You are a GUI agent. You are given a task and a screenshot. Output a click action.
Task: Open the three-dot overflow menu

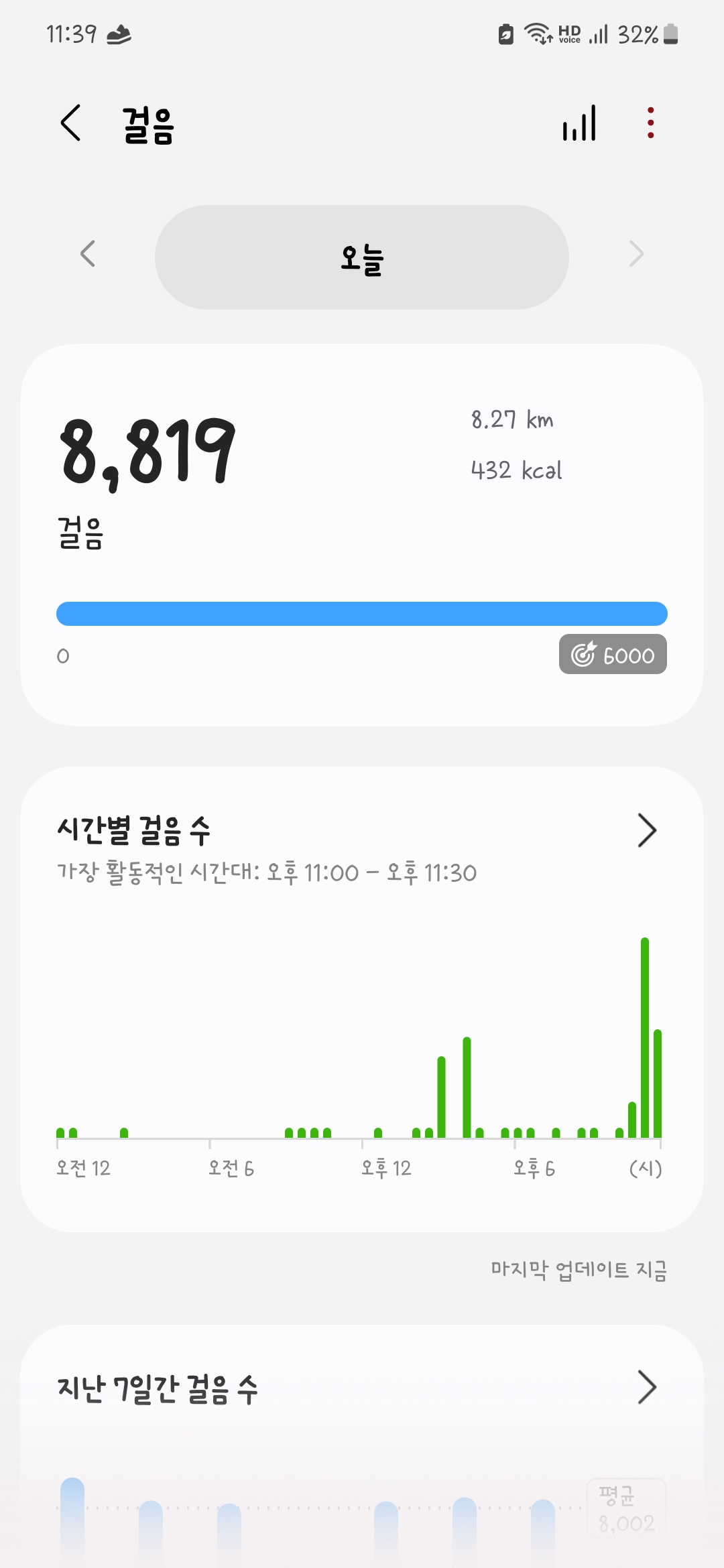[650, 123]
